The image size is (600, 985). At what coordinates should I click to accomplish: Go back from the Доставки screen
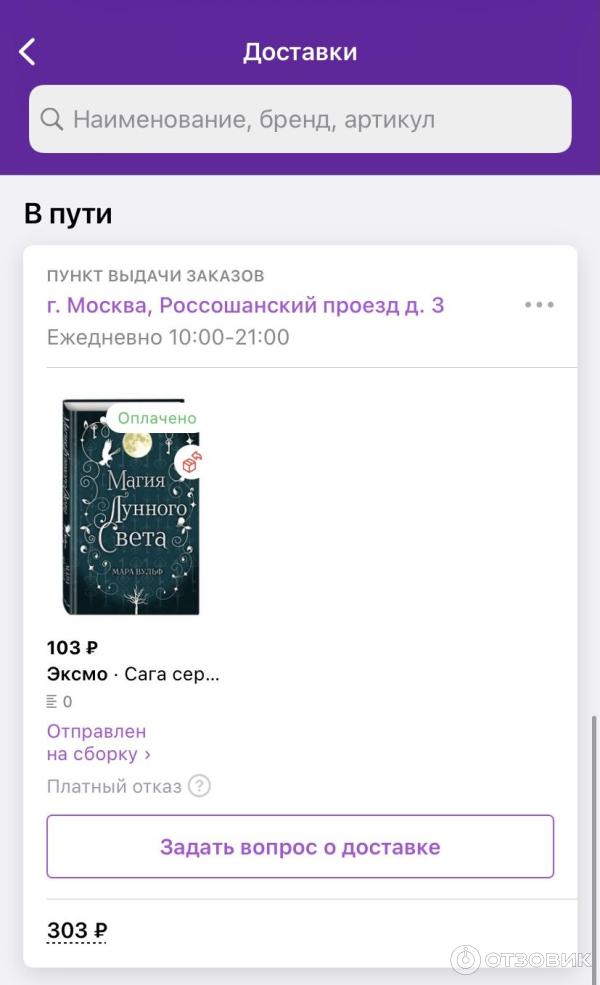click(x=28, y=52)
